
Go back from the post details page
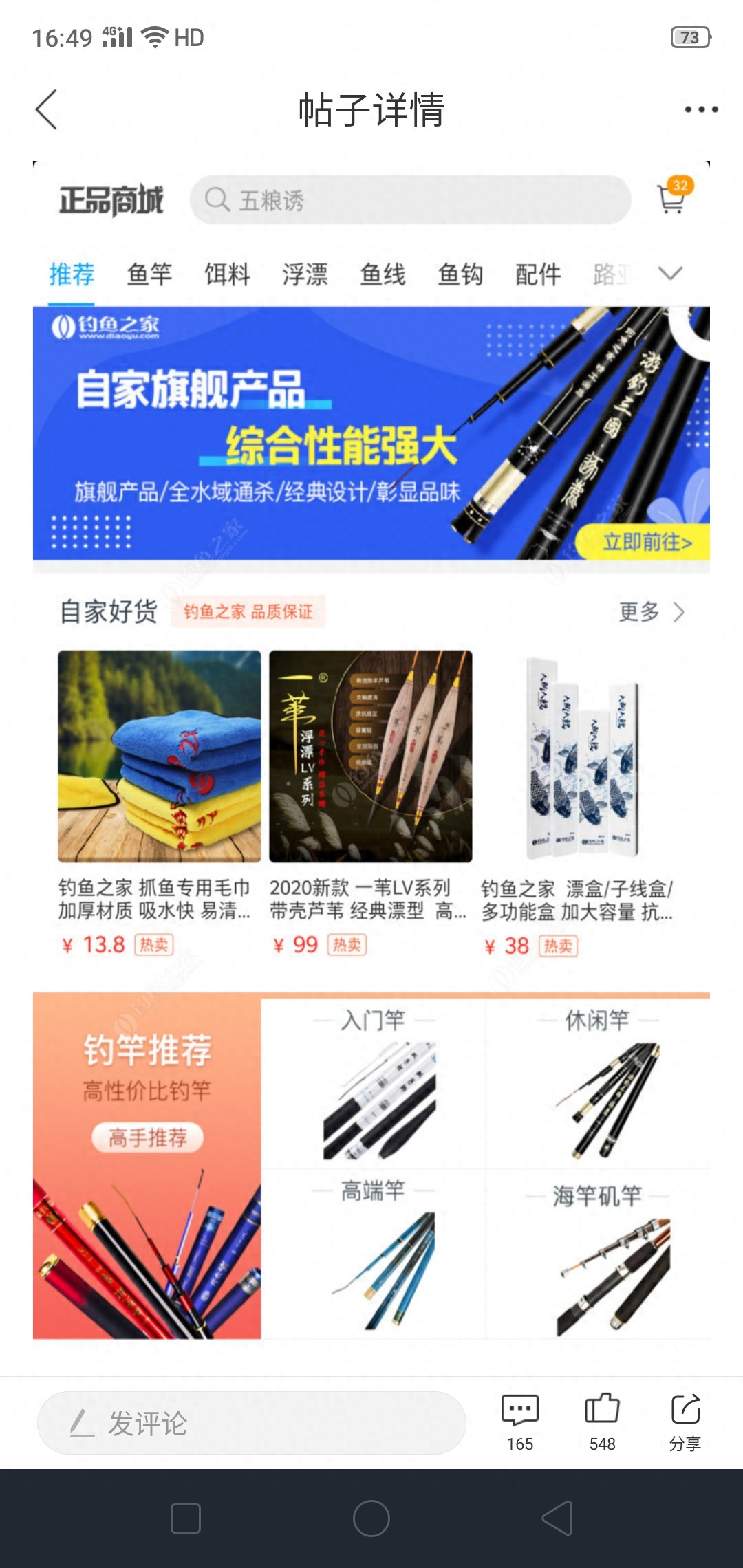[47, 109]
